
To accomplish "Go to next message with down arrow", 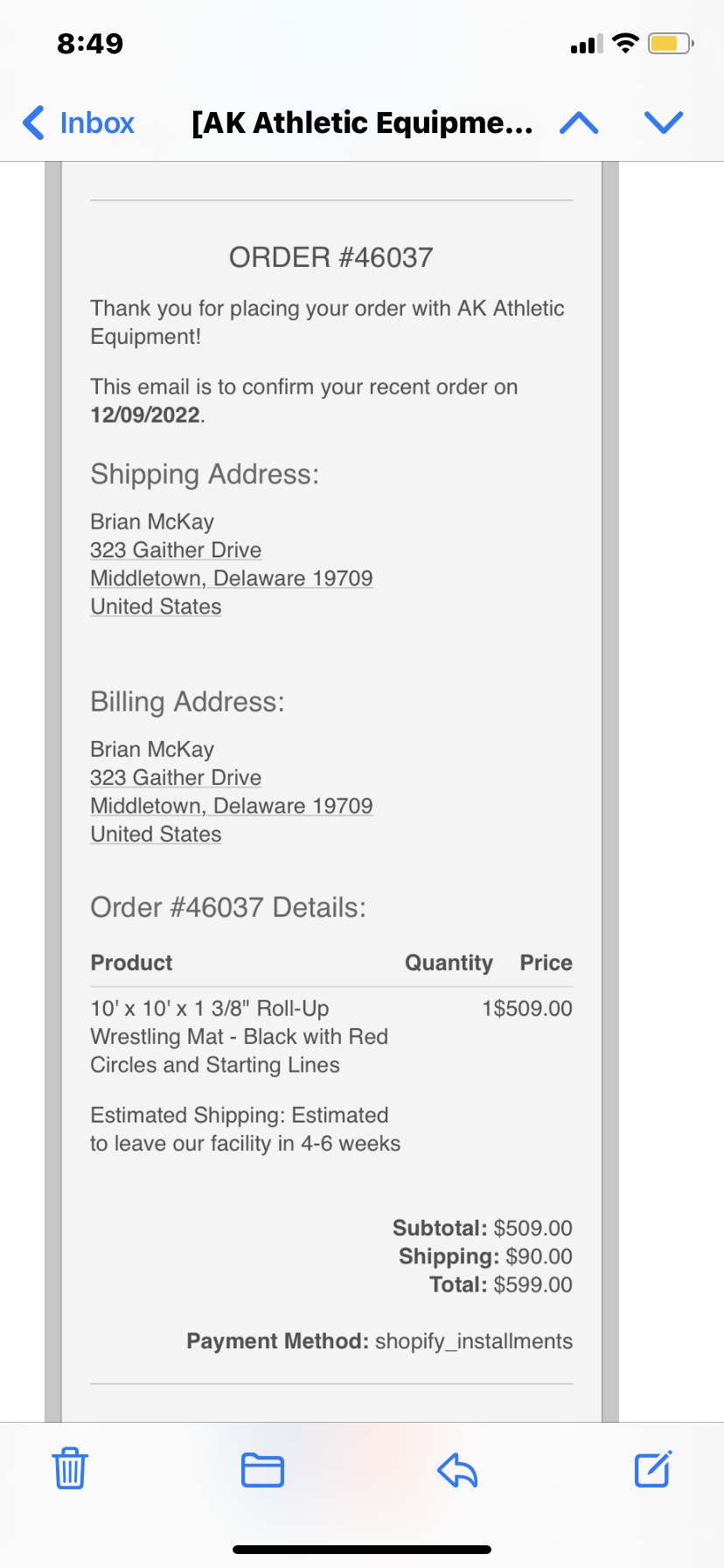I will pos(663,122).
